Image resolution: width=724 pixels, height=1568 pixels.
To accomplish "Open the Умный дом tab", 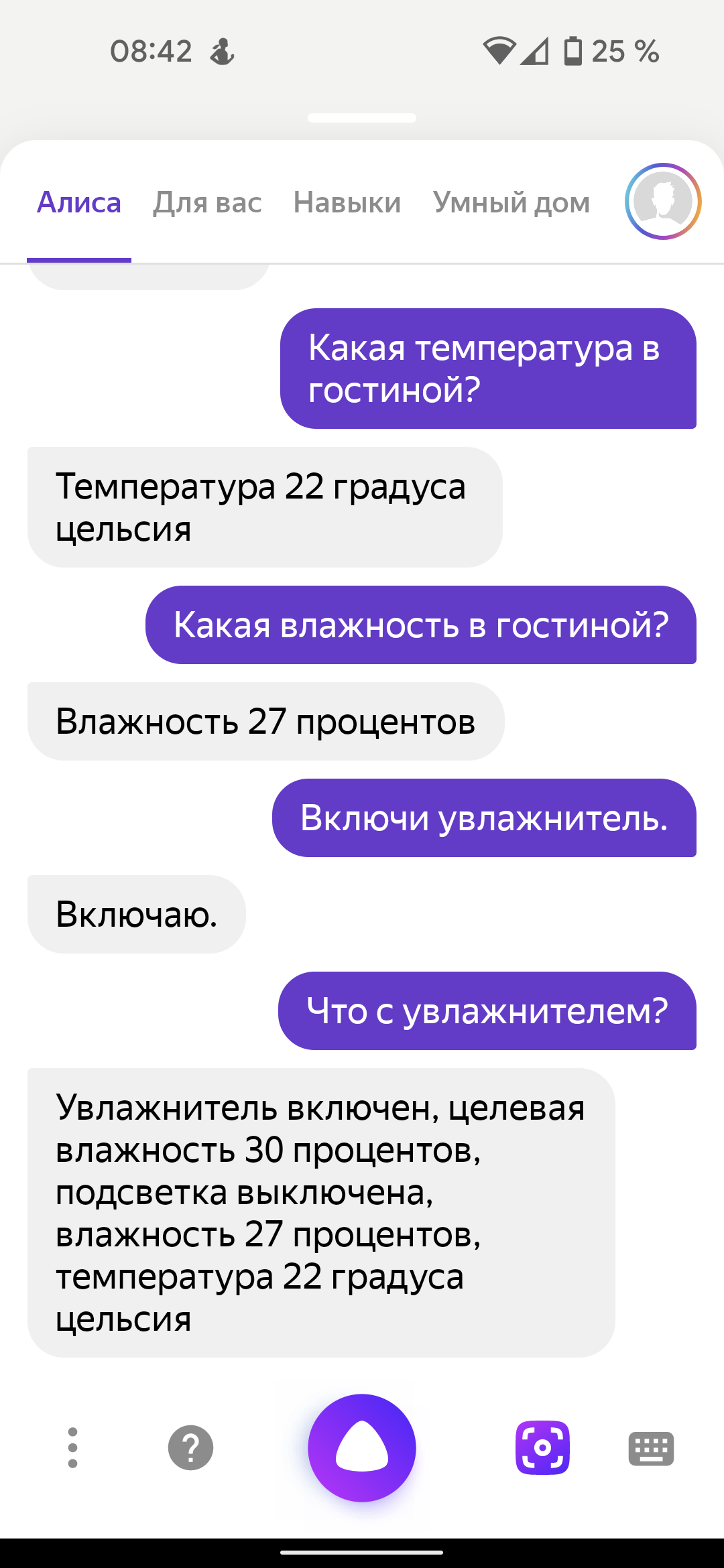I will [511, 202].
